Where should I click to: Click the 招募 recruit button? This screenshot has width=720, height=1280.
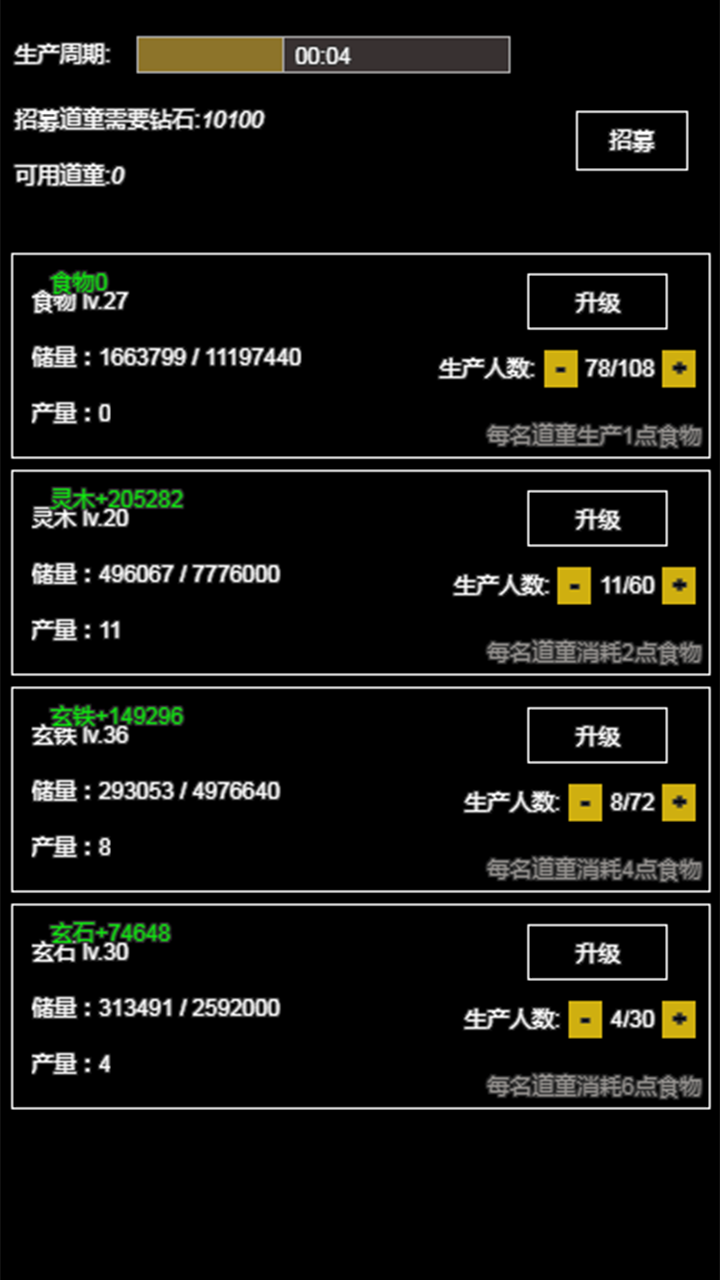click(x=631, y=141)
